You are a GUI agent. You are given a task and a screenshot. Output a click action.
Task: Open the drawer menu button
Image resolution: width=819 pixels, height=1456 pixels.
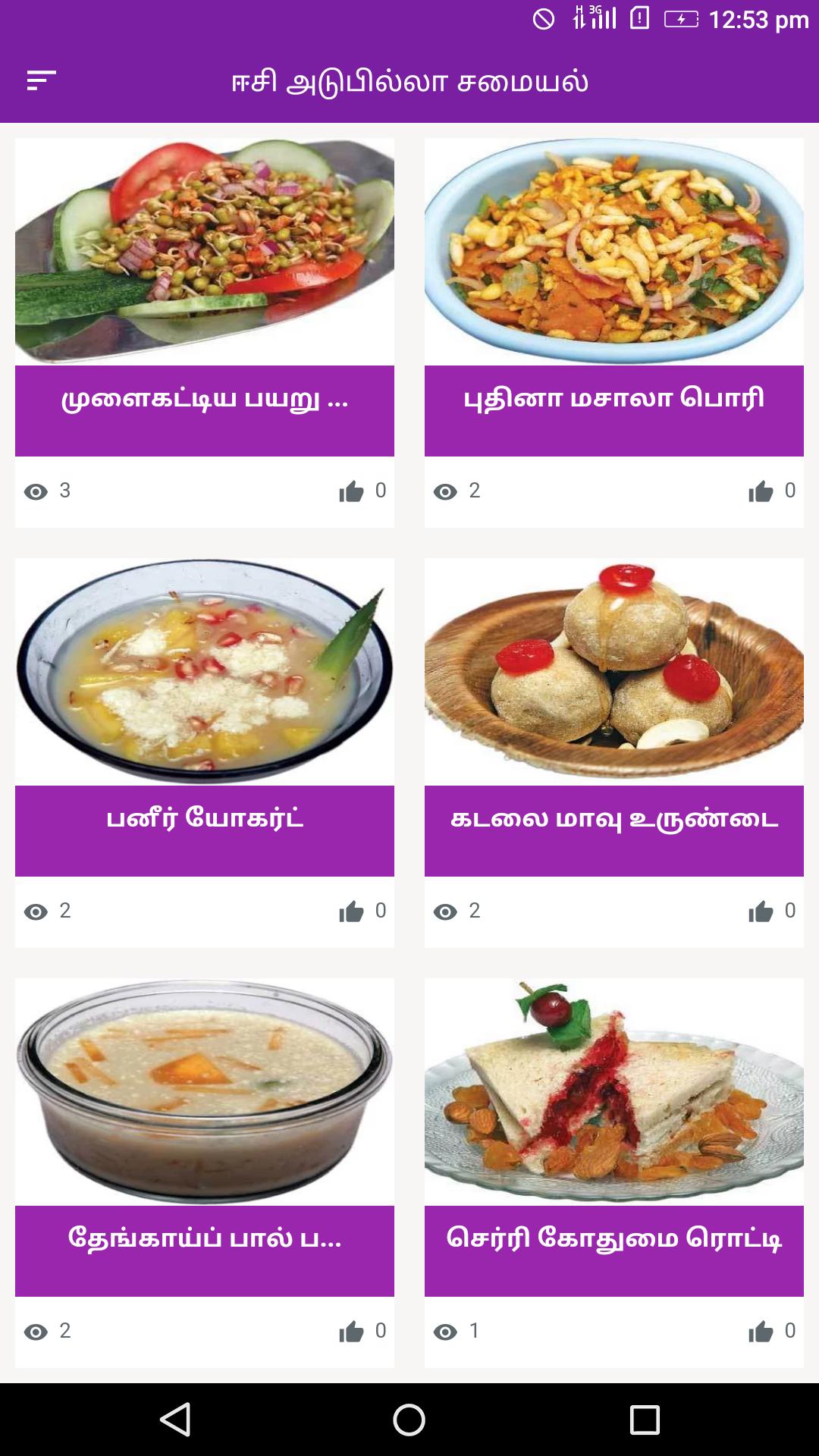(42, 80)
